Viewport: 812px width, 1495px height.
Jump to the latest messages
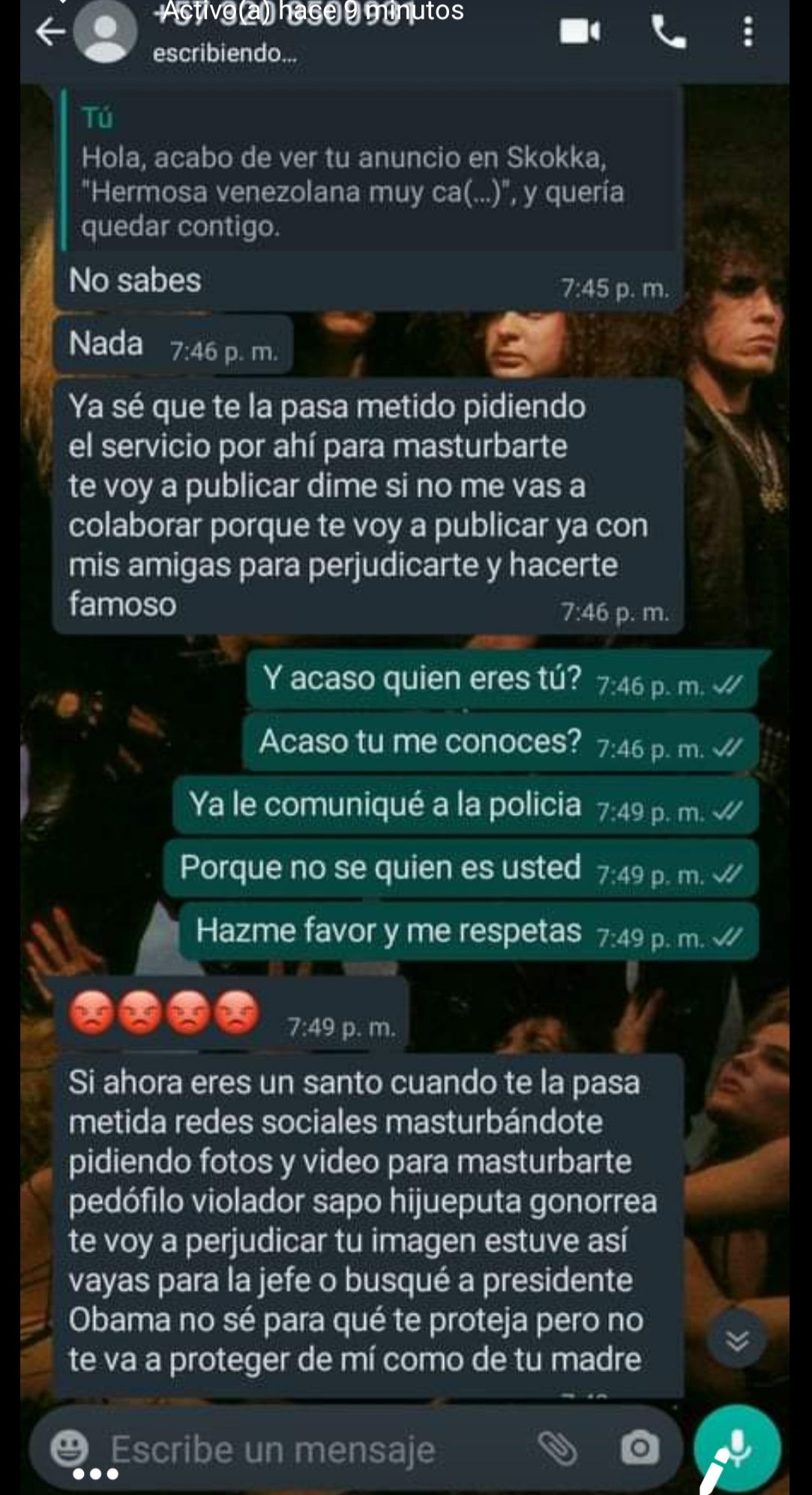point(737,1340)
